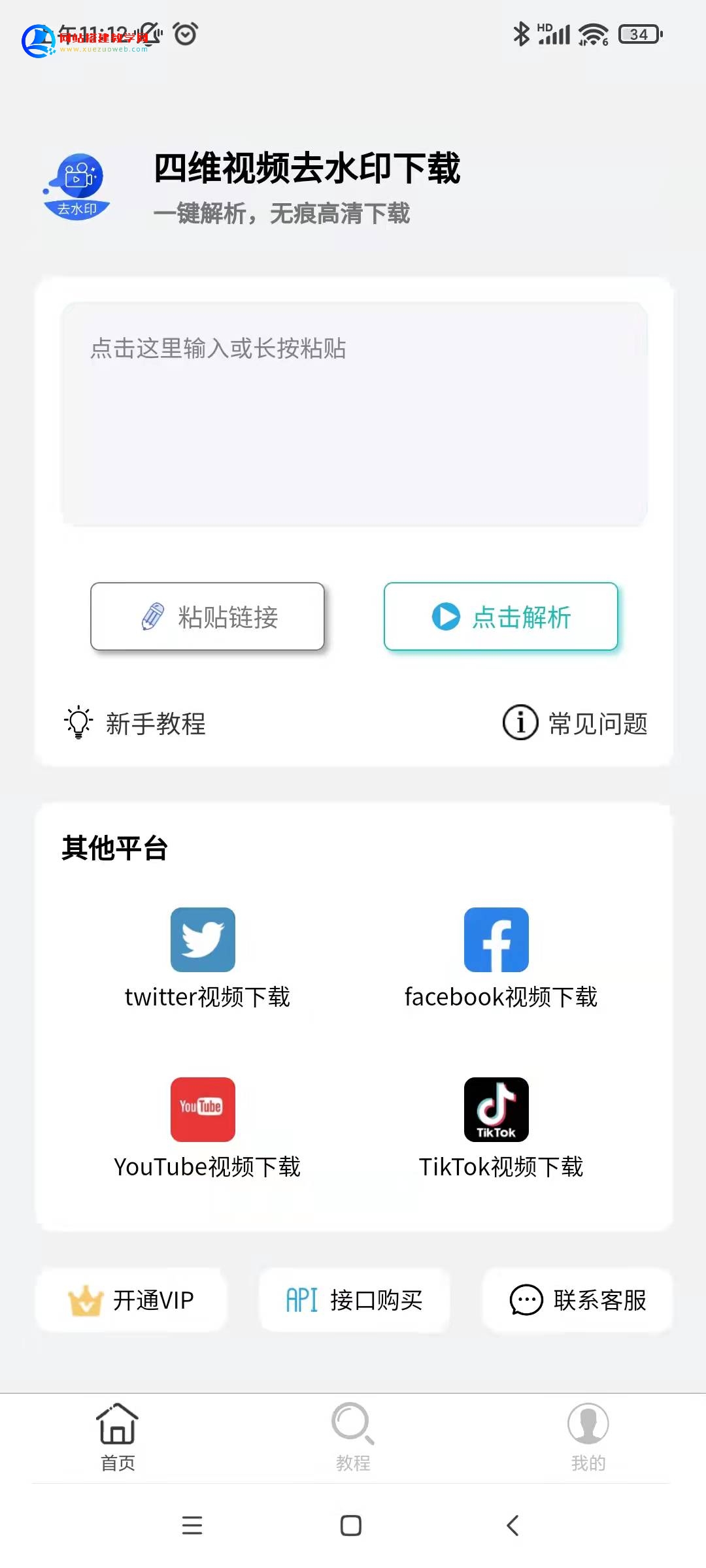Open recent apps from the navigation bar

click(x=192, y=1526)
